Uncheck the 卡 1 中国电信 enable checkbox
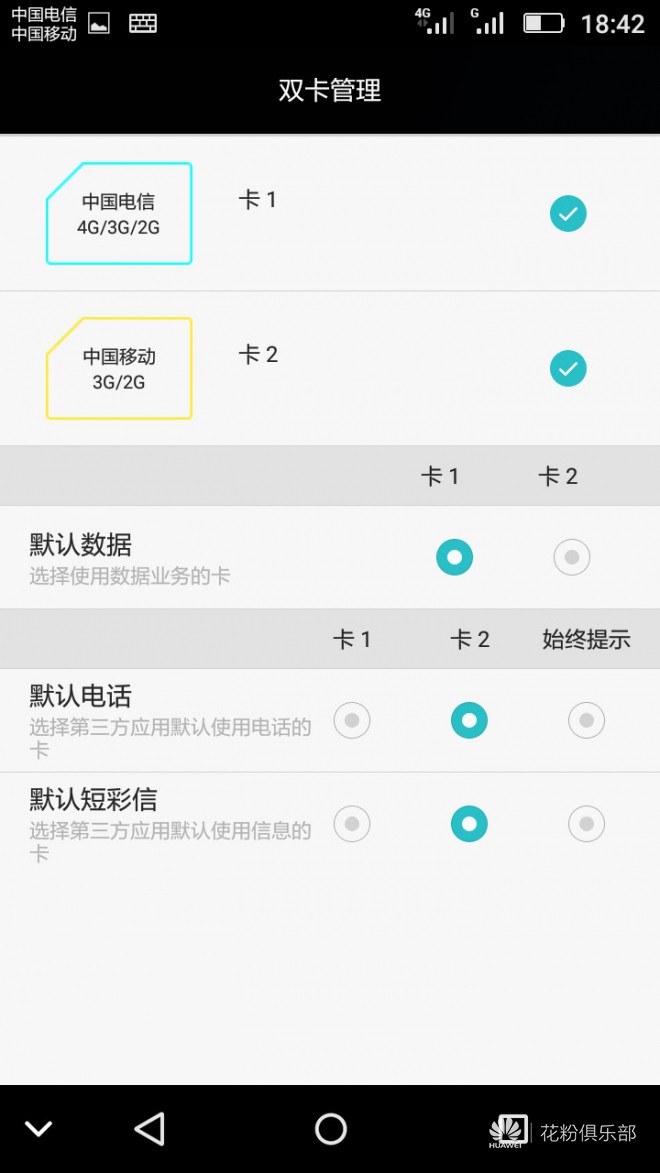The height and width of the screenshot is (1173, 660). 568,214
